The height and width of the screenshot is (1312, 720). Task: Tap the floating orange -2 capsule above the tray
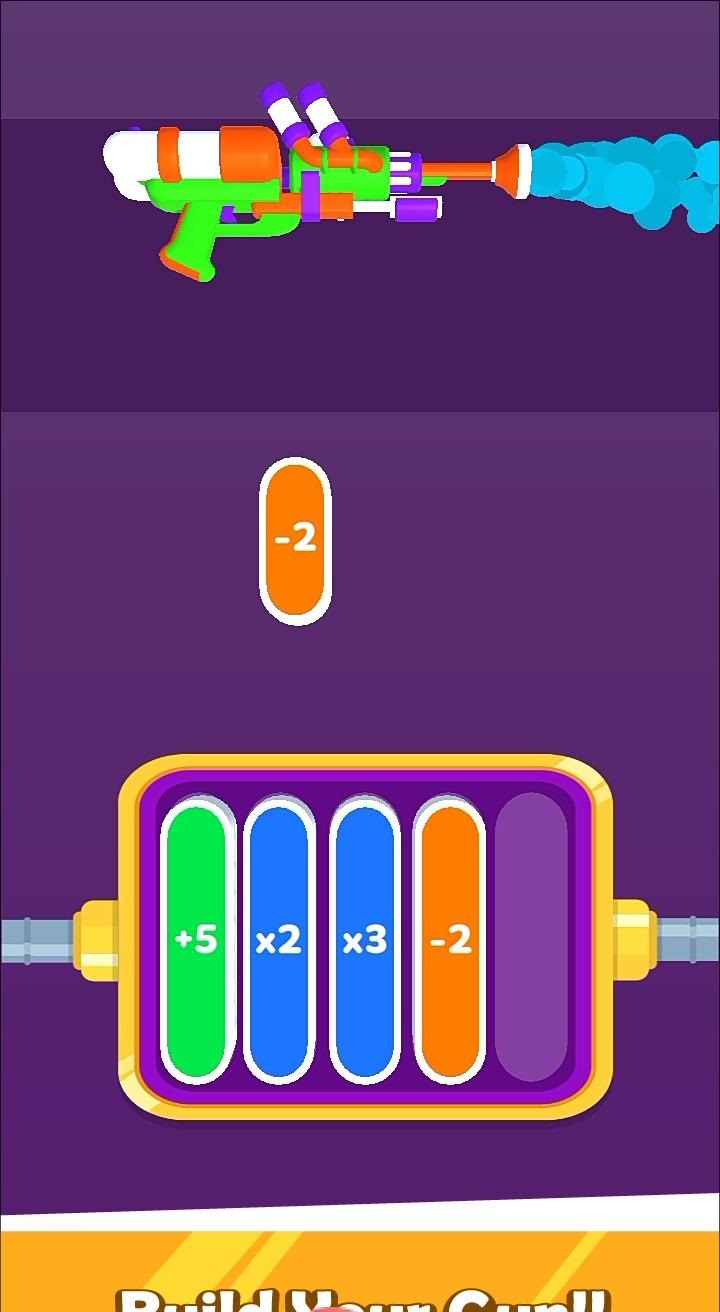pos(295,540)
